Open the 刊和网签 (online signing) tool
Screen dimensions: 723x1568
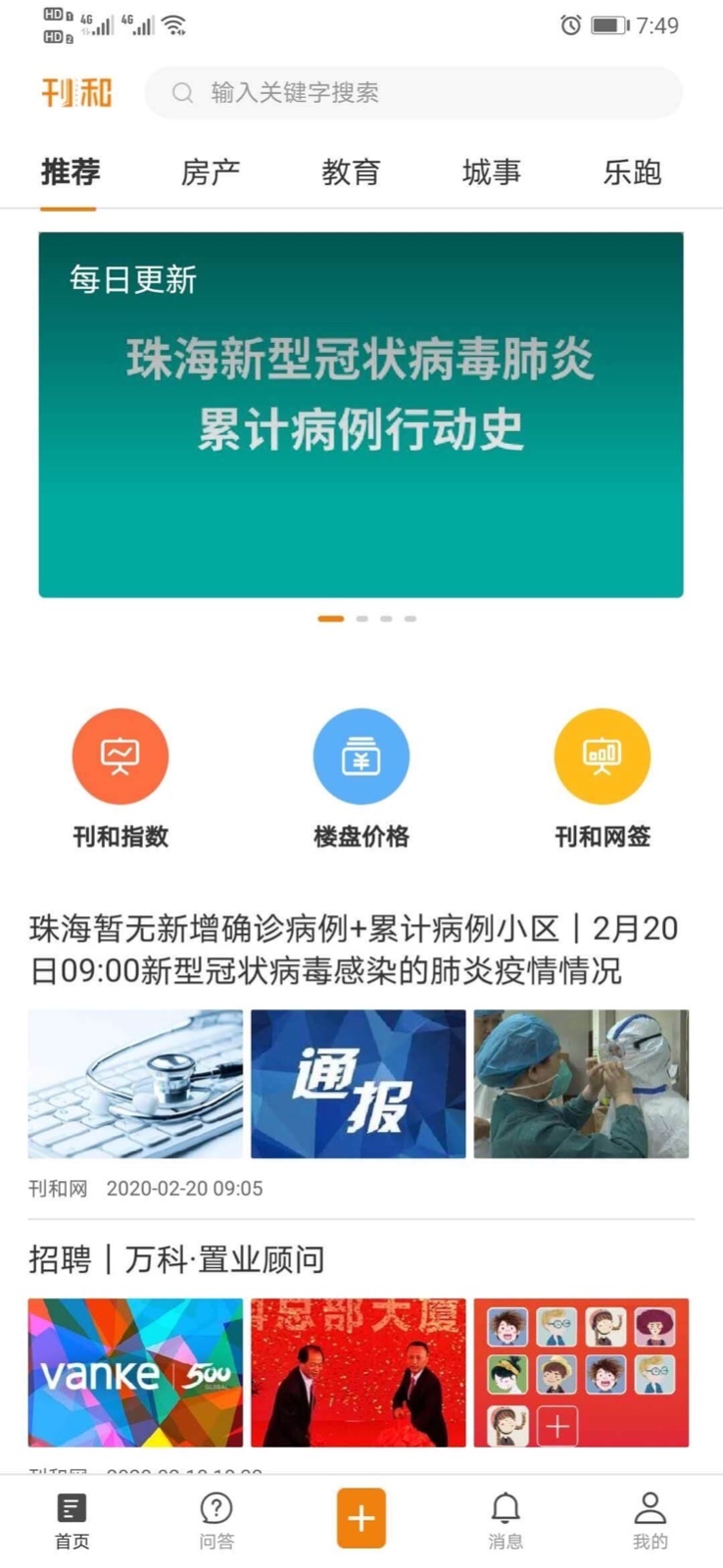point(602,774)
